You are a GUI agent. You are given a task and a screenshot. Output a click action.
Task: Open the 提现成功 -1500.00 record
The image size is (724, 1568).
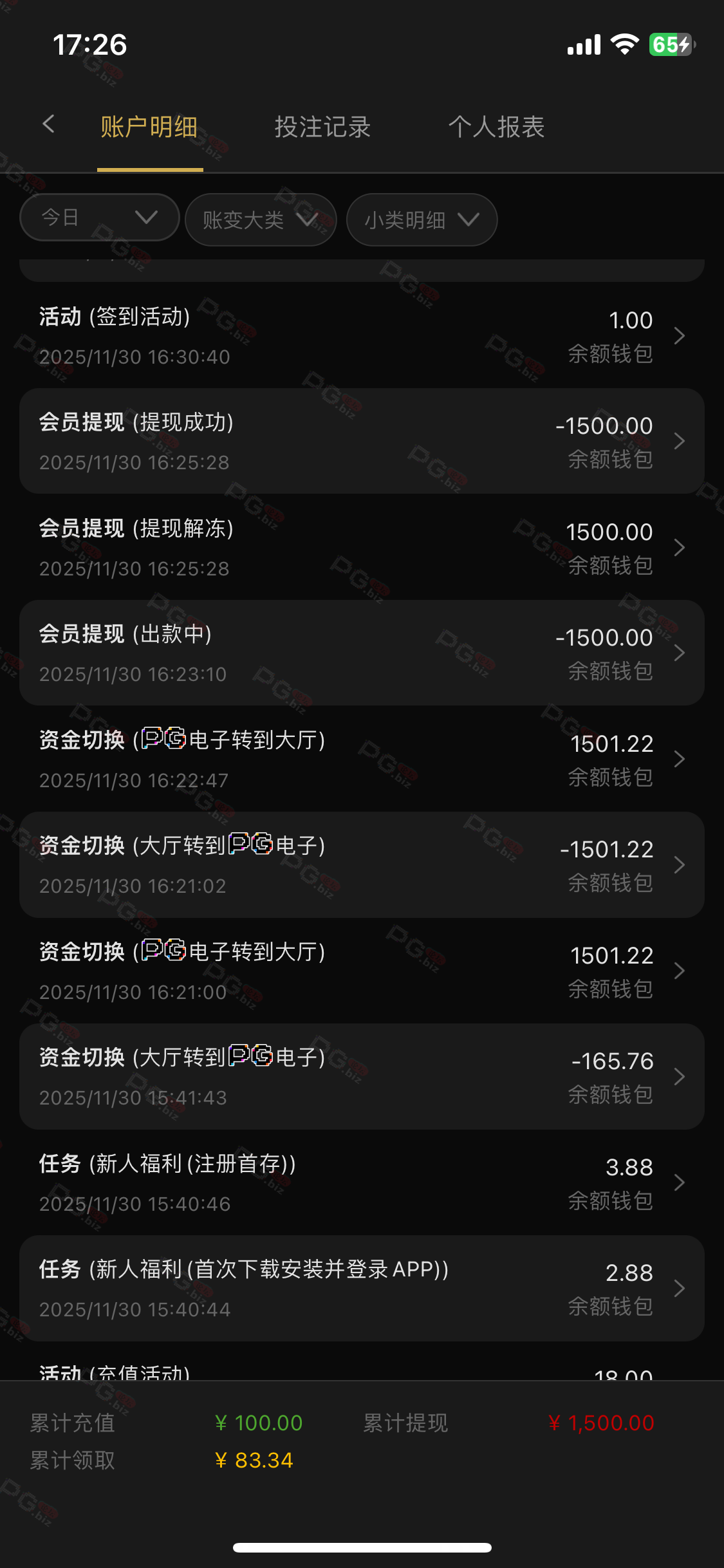click(362, 442)
